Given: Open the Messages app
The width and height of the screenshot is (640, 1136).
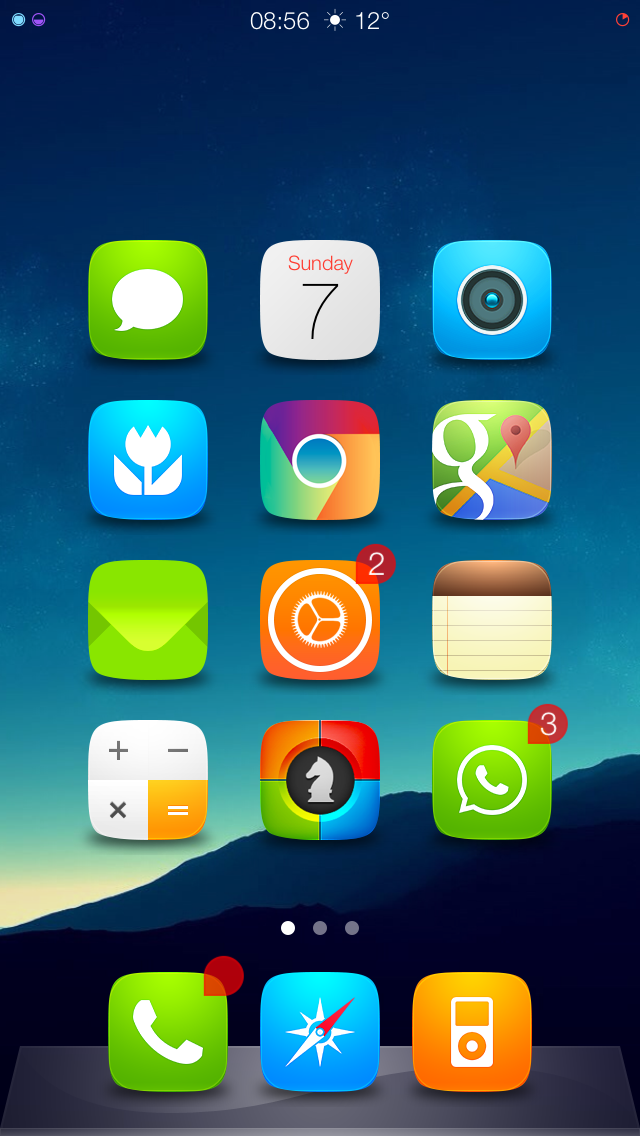Looking at the screenshot, I should (x=148, y=300).
